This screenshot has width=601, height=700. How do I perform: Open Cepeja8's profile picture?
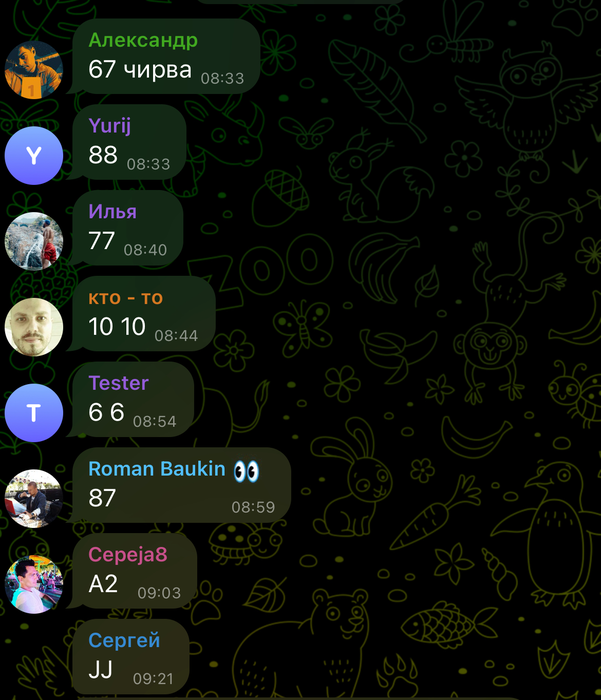[x=34, y=584]
